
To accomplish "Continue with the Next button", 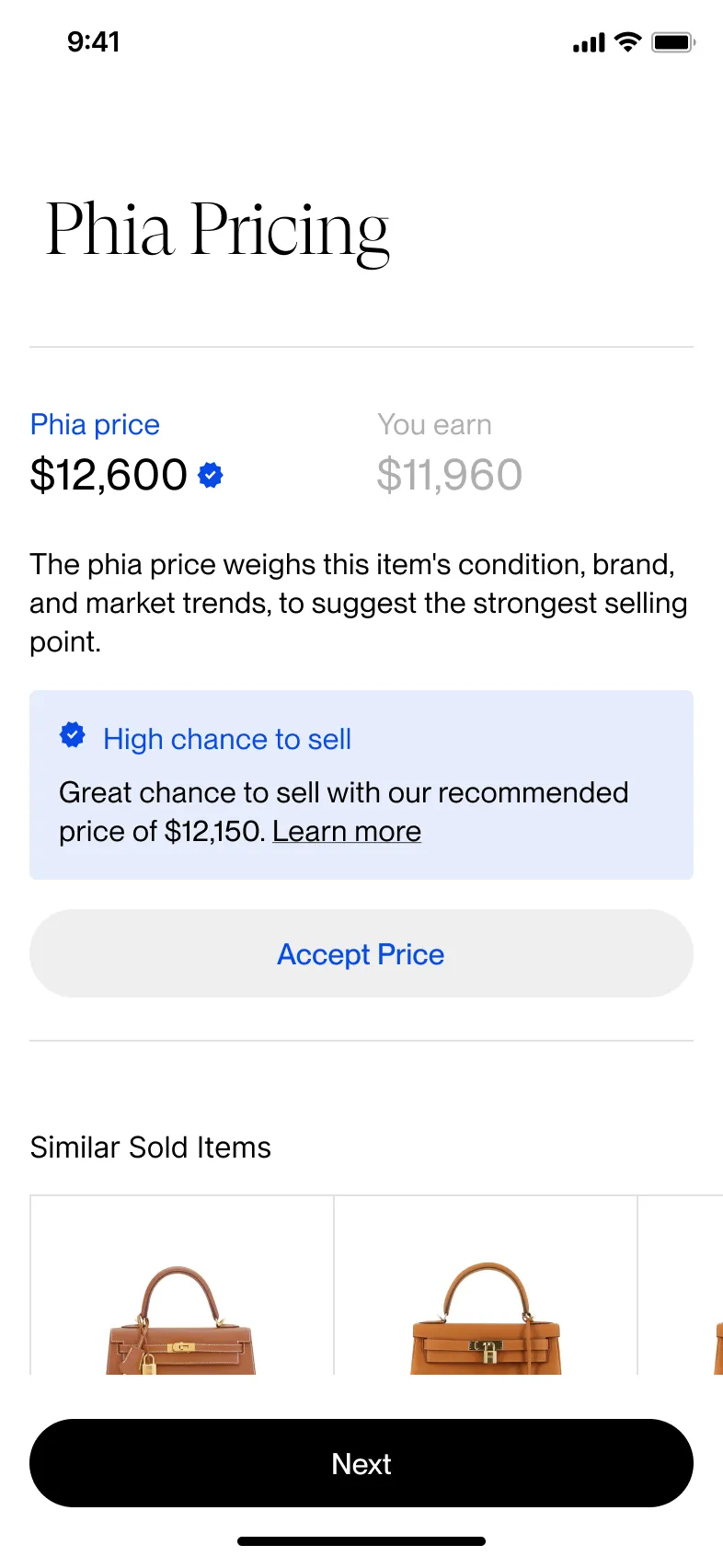I will pyautogui.click(x=361, y=1463).
